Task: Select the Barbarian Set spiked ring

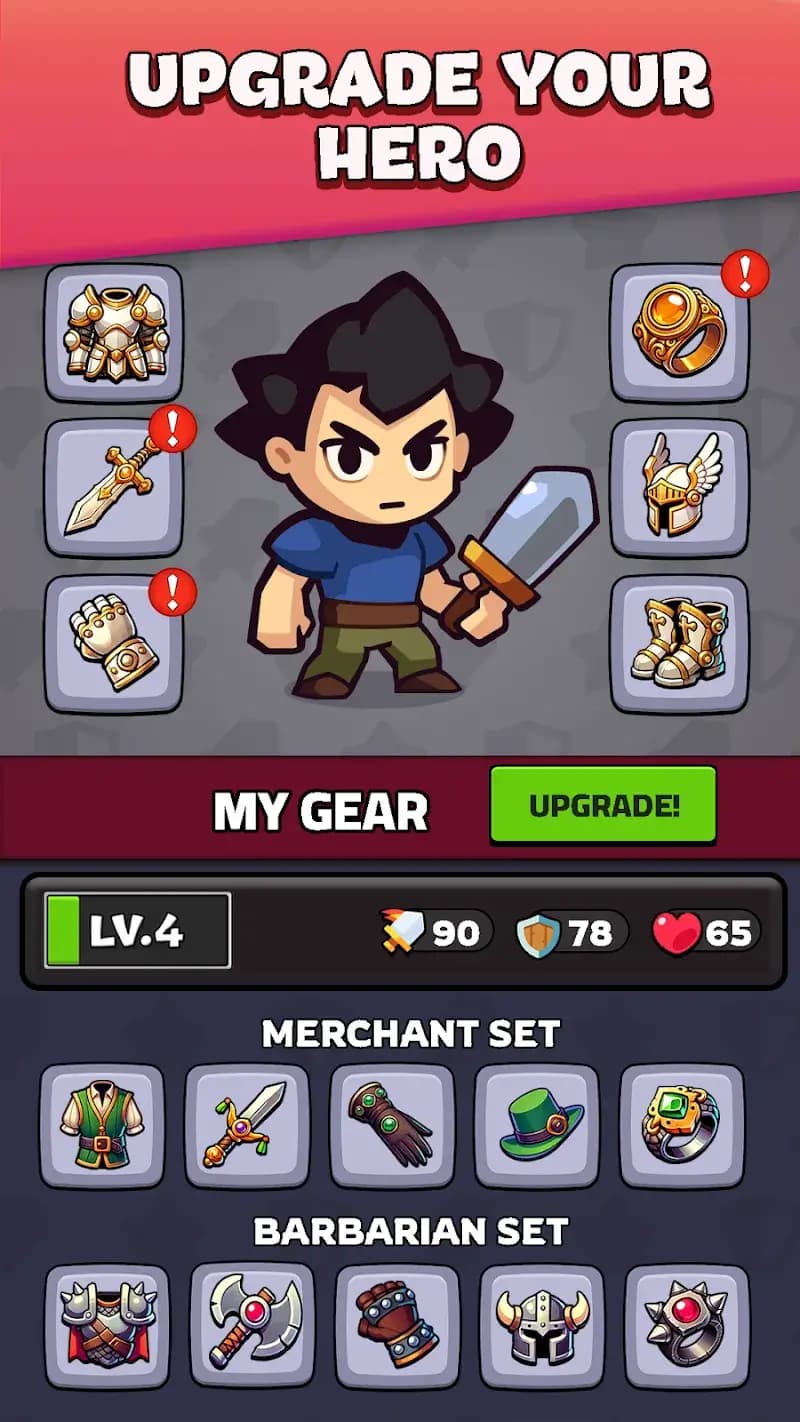Action: [x=682, y=1320]
